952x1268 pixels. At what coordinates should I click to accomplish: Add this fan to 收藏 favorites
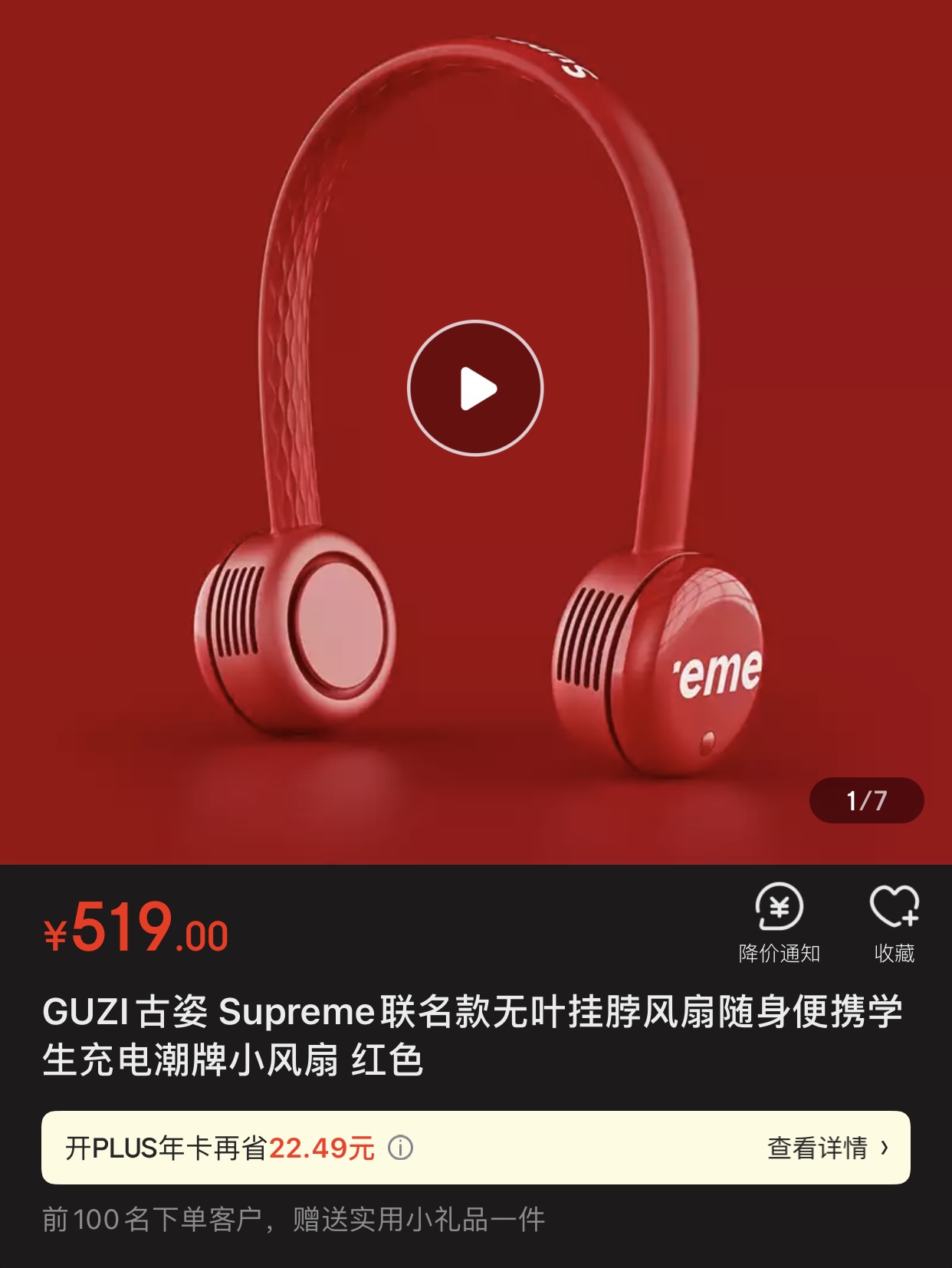point(894,922)
